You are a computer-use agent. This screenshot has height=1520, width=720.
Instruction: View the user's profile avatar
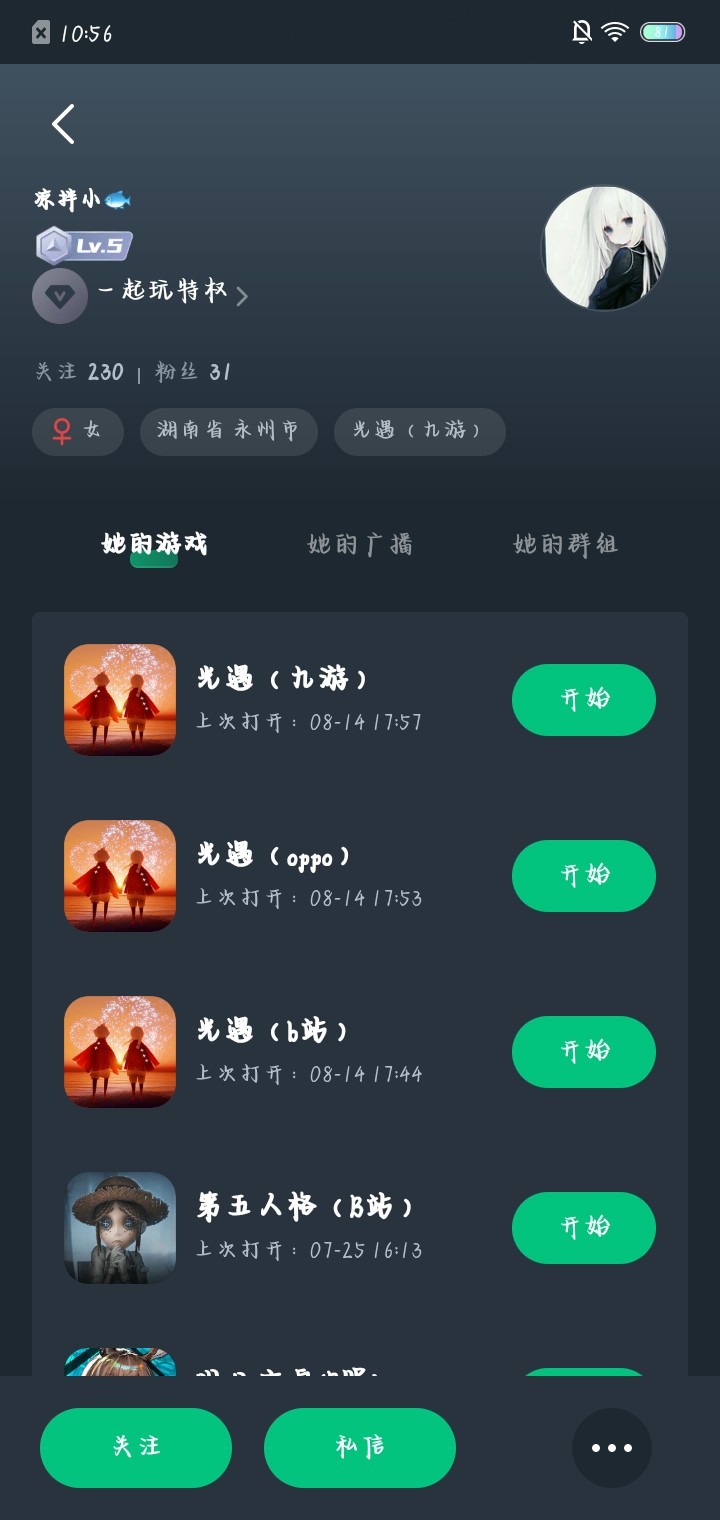click(604, 248)
